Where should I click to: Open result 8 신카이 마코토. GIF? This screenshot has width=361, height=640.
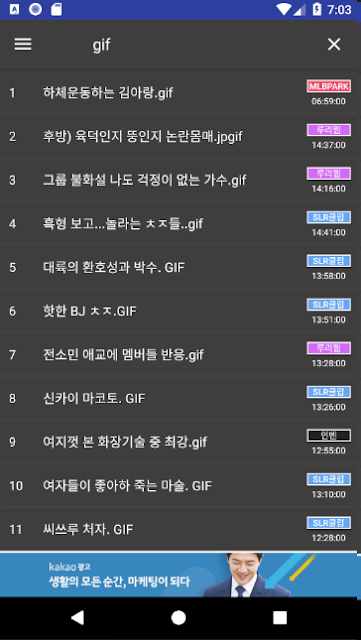pos(180,398)
